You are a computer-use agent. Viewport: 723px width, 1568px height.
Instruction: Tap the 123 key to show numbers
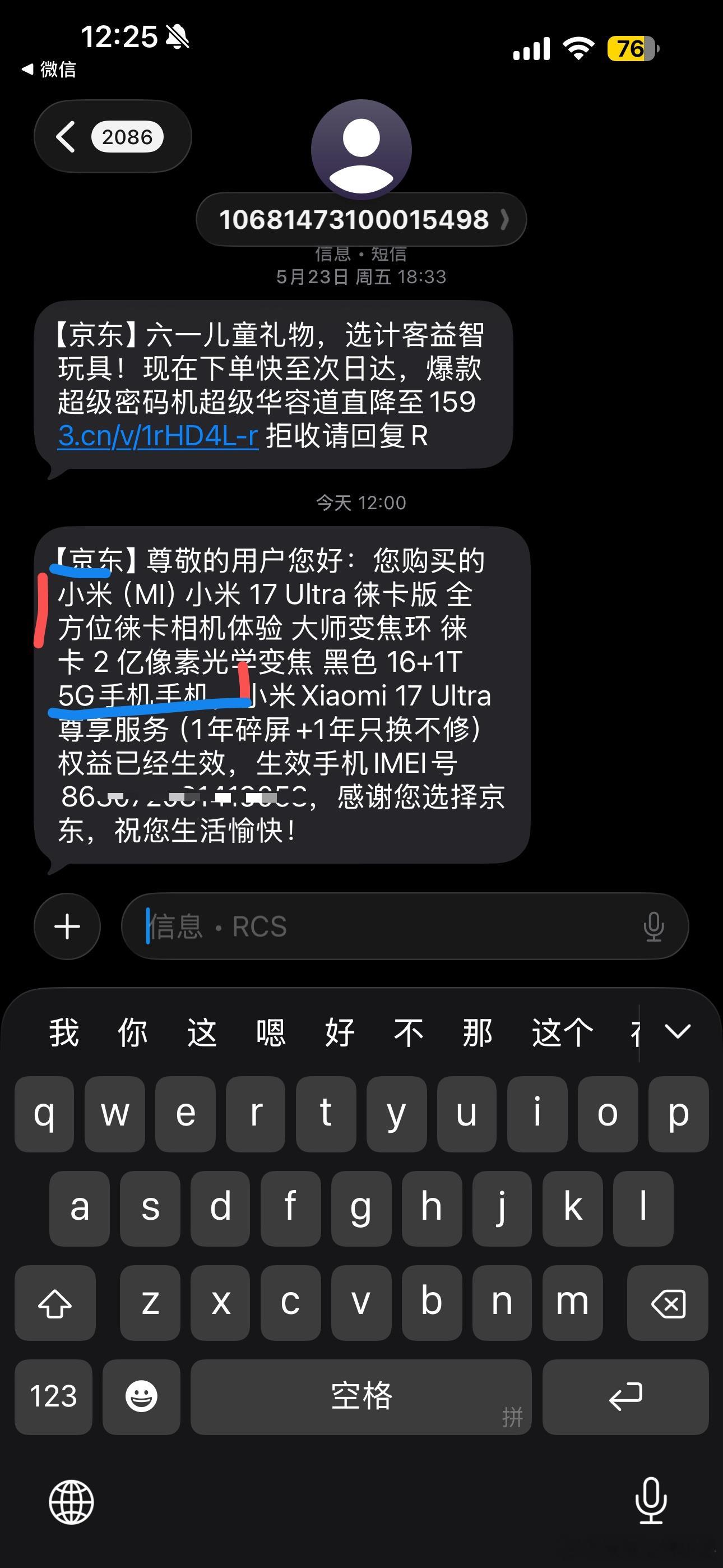click(53, 1398)
